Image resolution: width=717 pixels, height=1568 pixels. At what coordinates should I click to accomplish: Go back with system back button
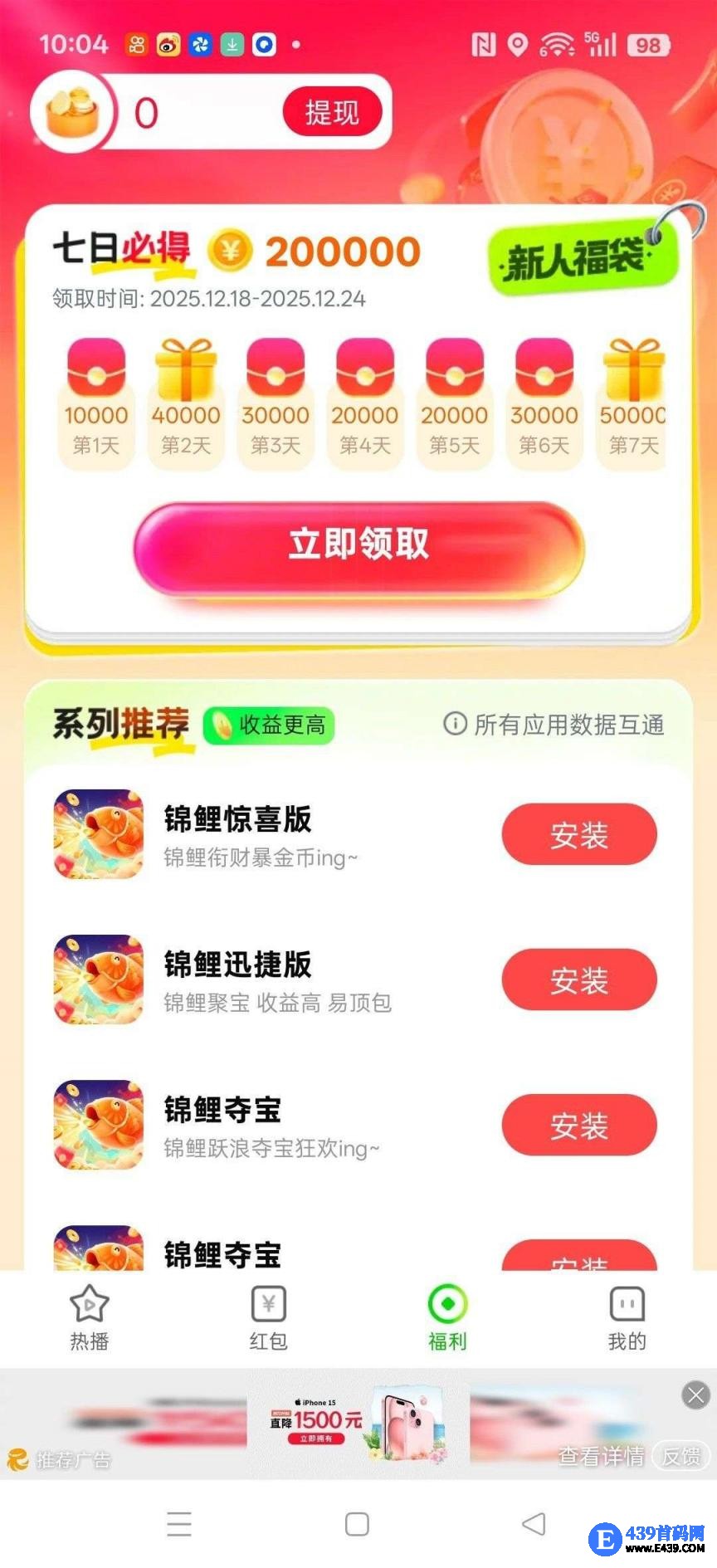534,1524
